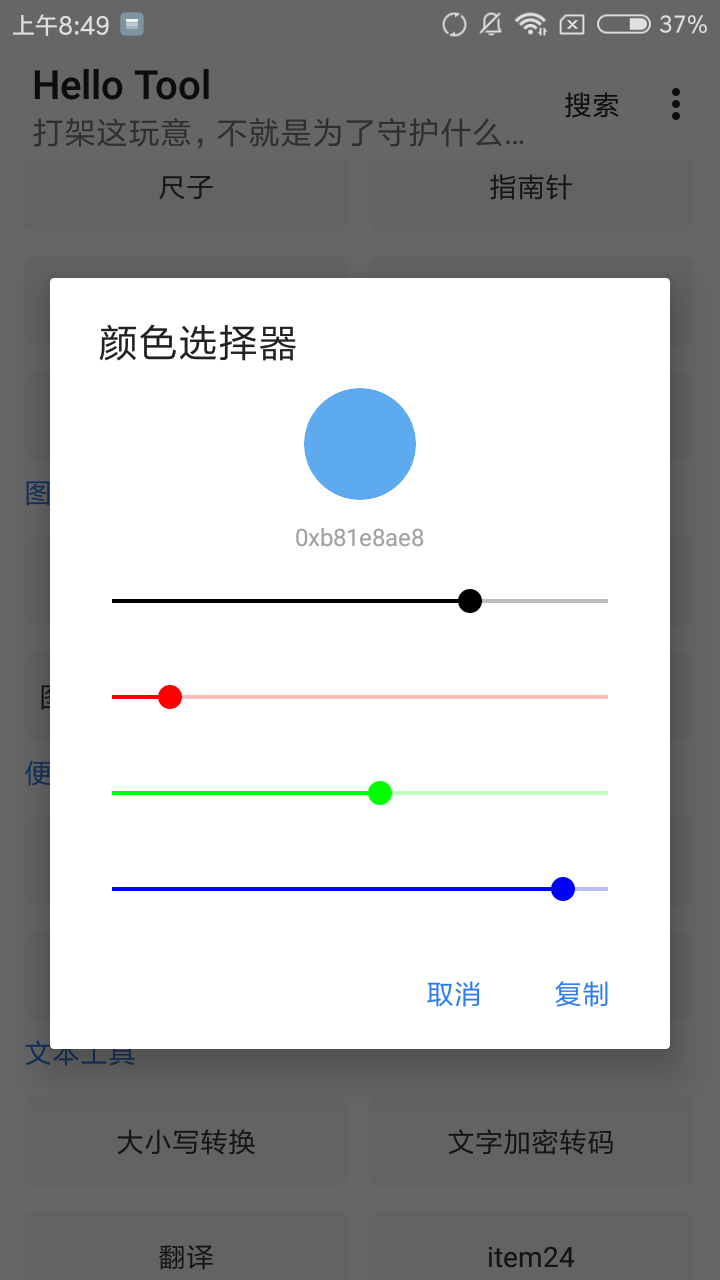Tap the blue channel slider

click(360, 889)
